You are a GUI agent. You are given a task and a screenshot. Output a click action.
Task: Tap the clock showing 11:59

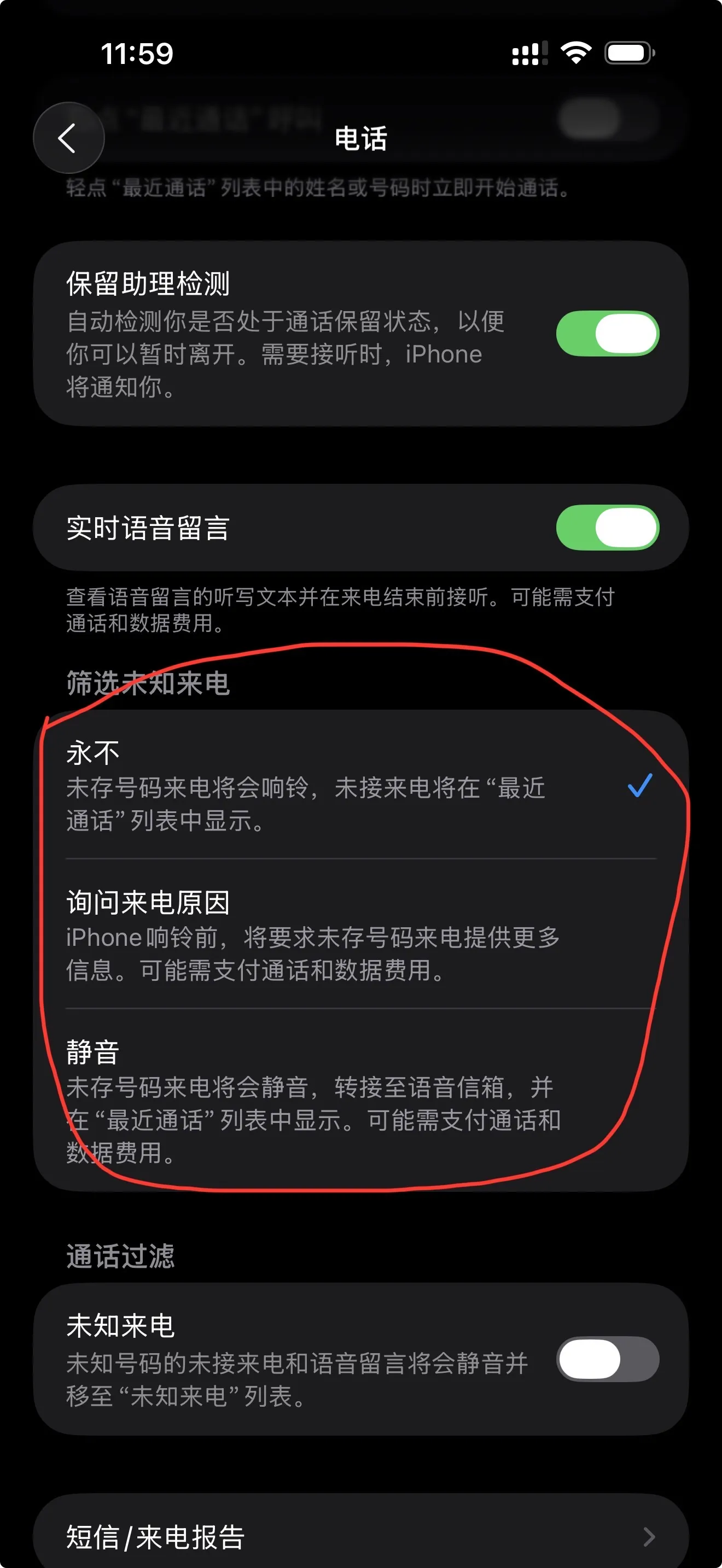137,53
